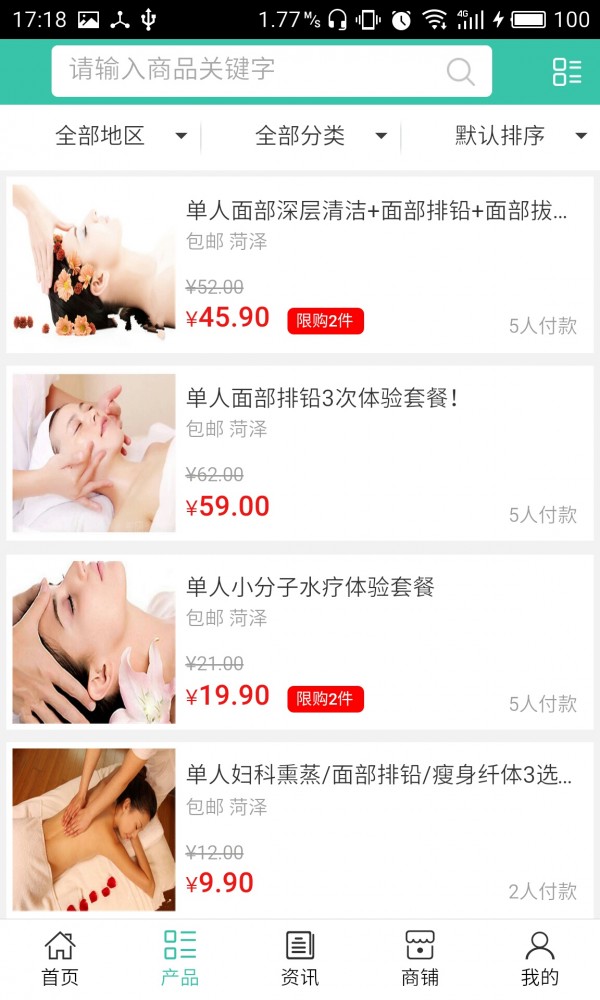Open the 商铺 shops tab
The width and height of the screenshot is (600, 1000).
coord(420,959)
